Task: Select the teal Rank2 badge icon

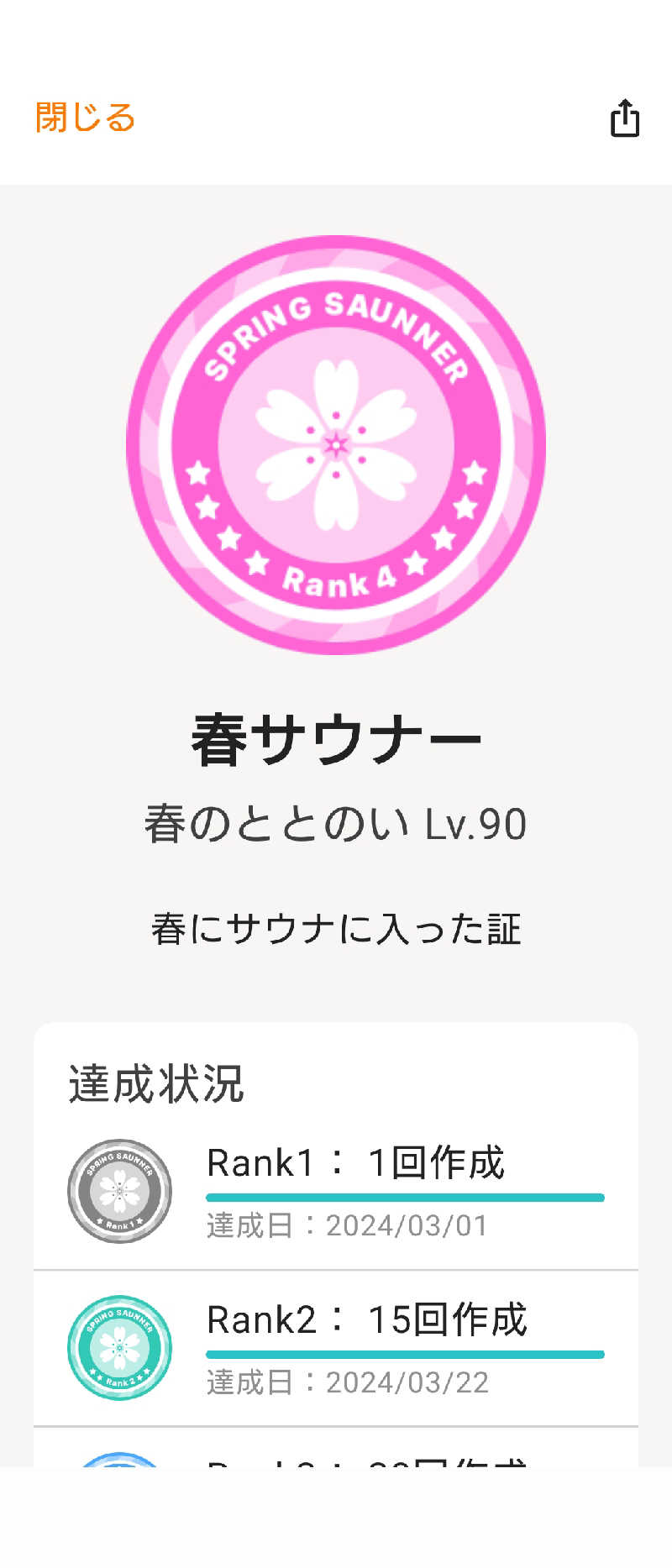Action: (119, 1348)
